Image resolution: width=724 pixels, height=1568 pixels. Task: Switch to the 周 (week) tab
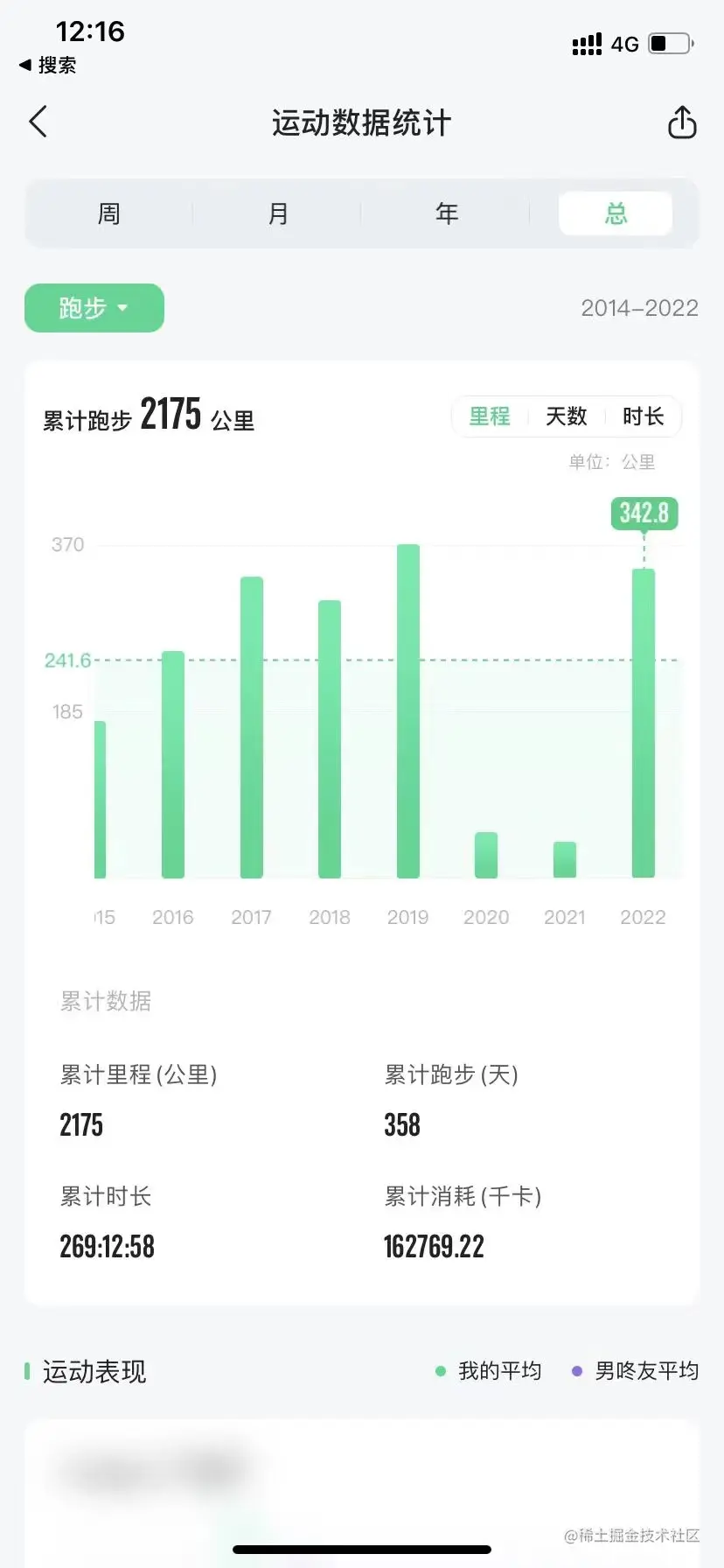coord(109,213)
